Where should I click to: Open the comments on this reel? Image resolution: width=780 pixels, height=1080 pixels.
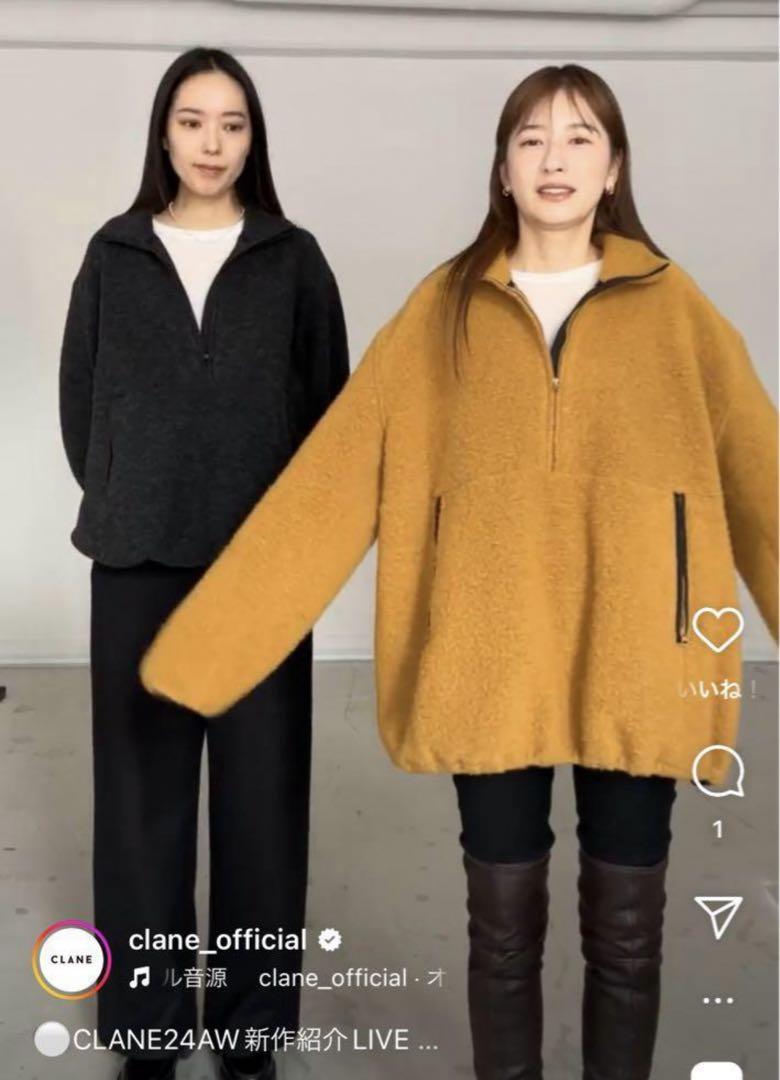[718, 772]
